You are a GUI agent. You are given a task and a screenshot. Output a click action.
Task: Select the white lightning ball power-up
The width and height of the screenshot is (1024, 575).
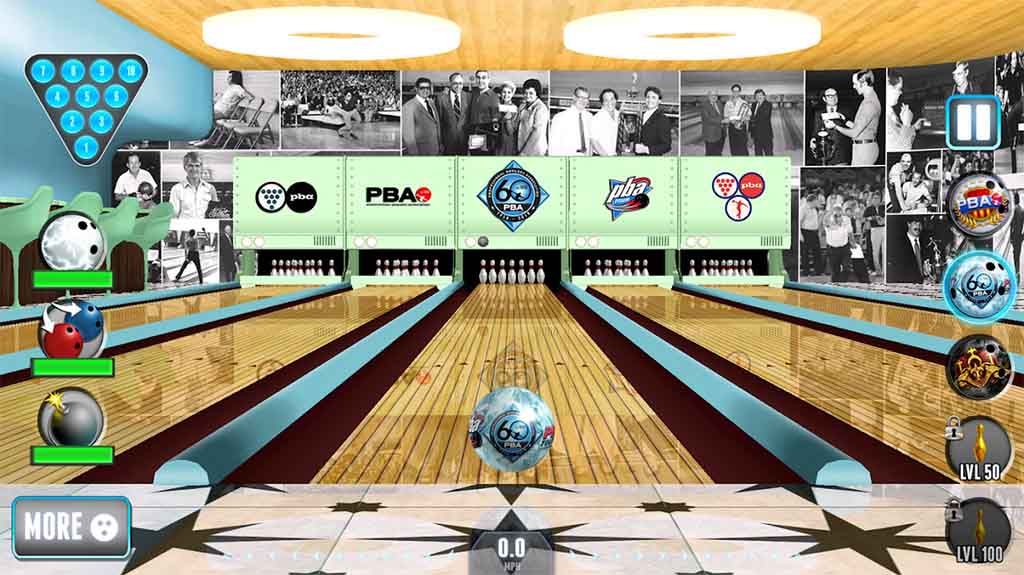pyautogui.click(x=73, y=241)
